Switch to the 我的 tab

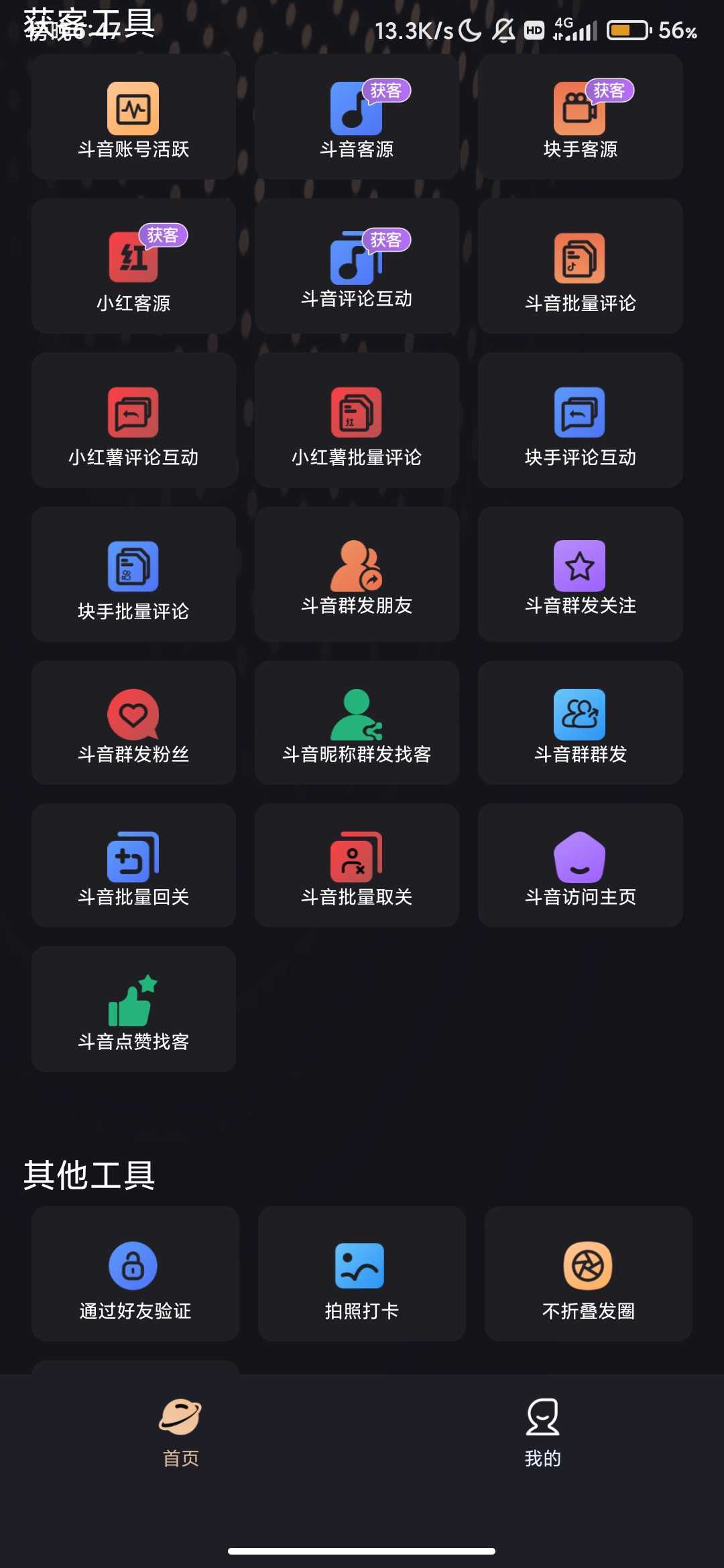[542, 1431]
